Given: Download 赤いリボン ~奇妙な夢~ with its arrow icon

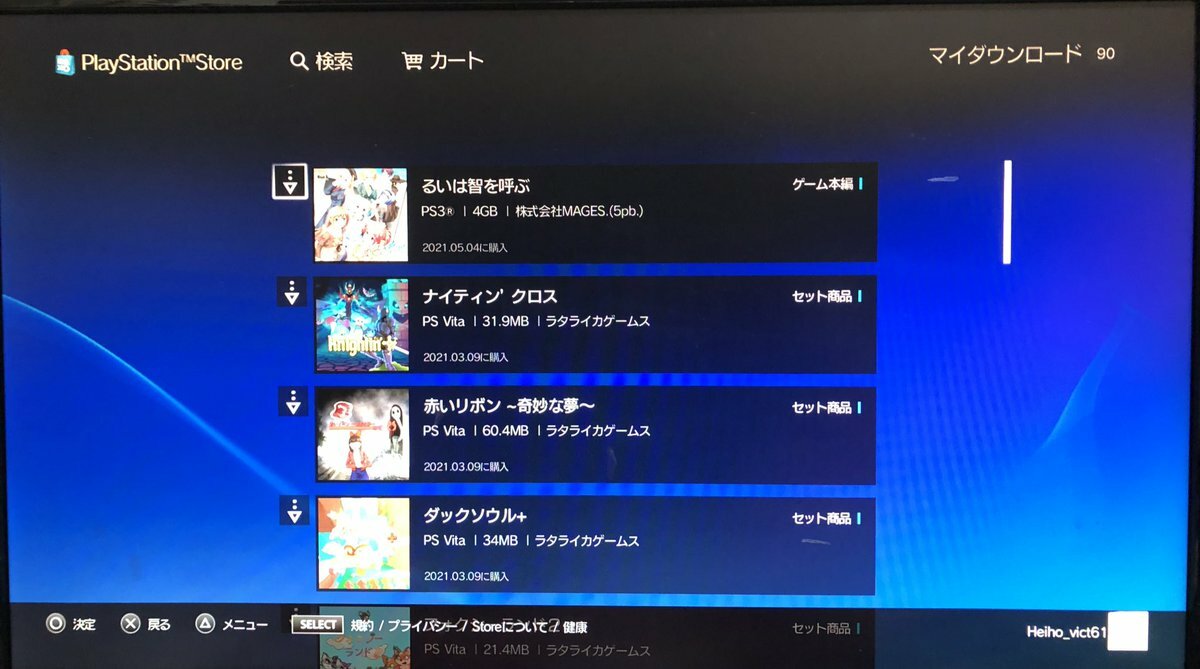Looking at the screenshot, I should click(x=292, y=402).
